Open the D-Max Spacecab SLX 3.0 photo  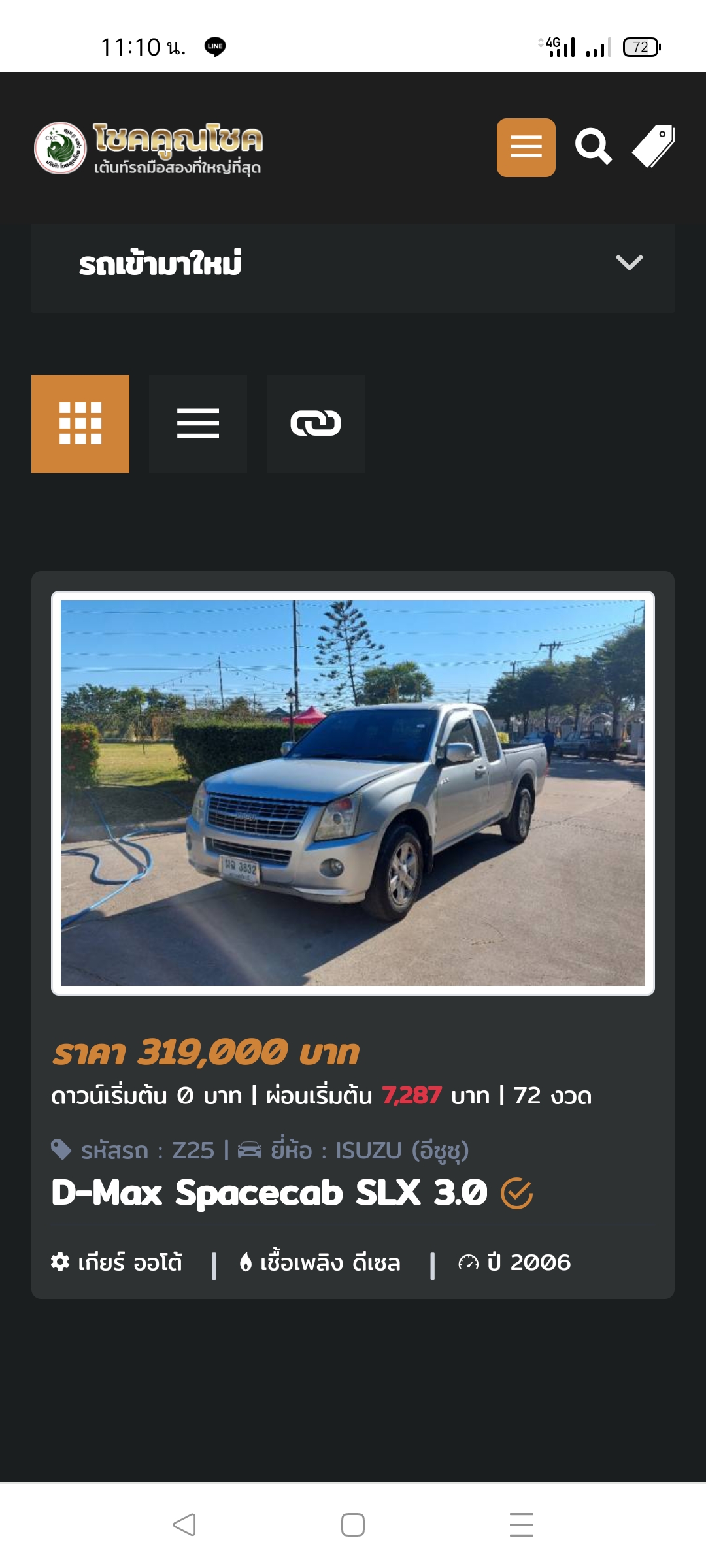click(353, 793)
